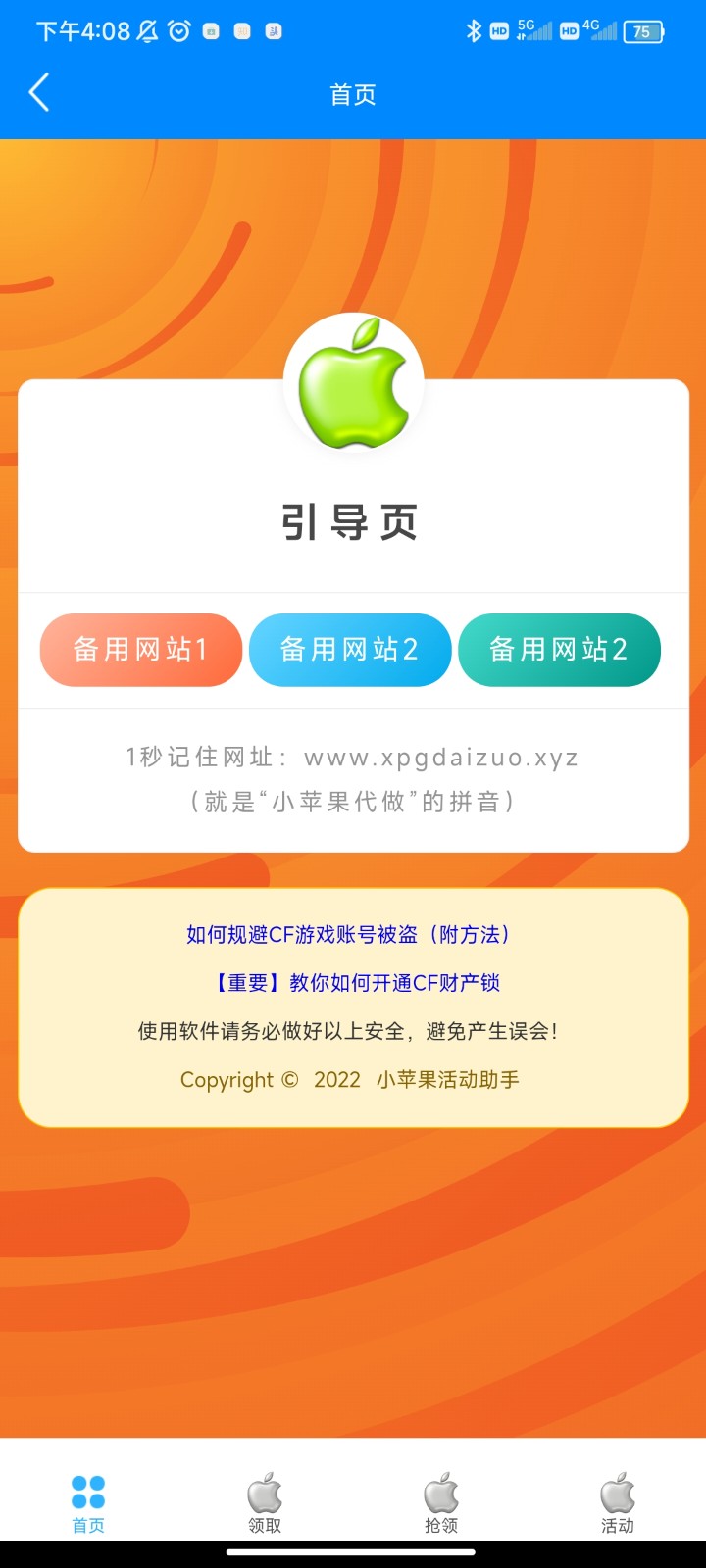Screen dimensions: 706x1568
Task: Switch to the 领取 tab
Action: click(265, 1503)
